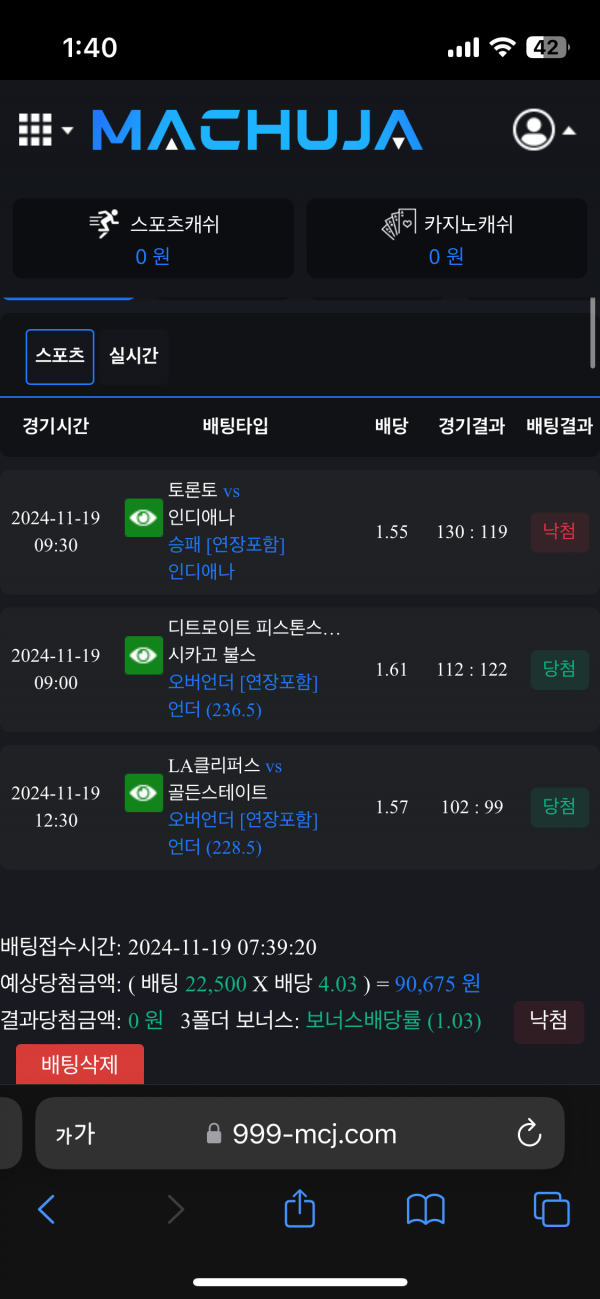Open the 카지노캐쉬 balance card
This screenshot has width=600, height=1299.
pyautogui.click(x=446, y=238)
